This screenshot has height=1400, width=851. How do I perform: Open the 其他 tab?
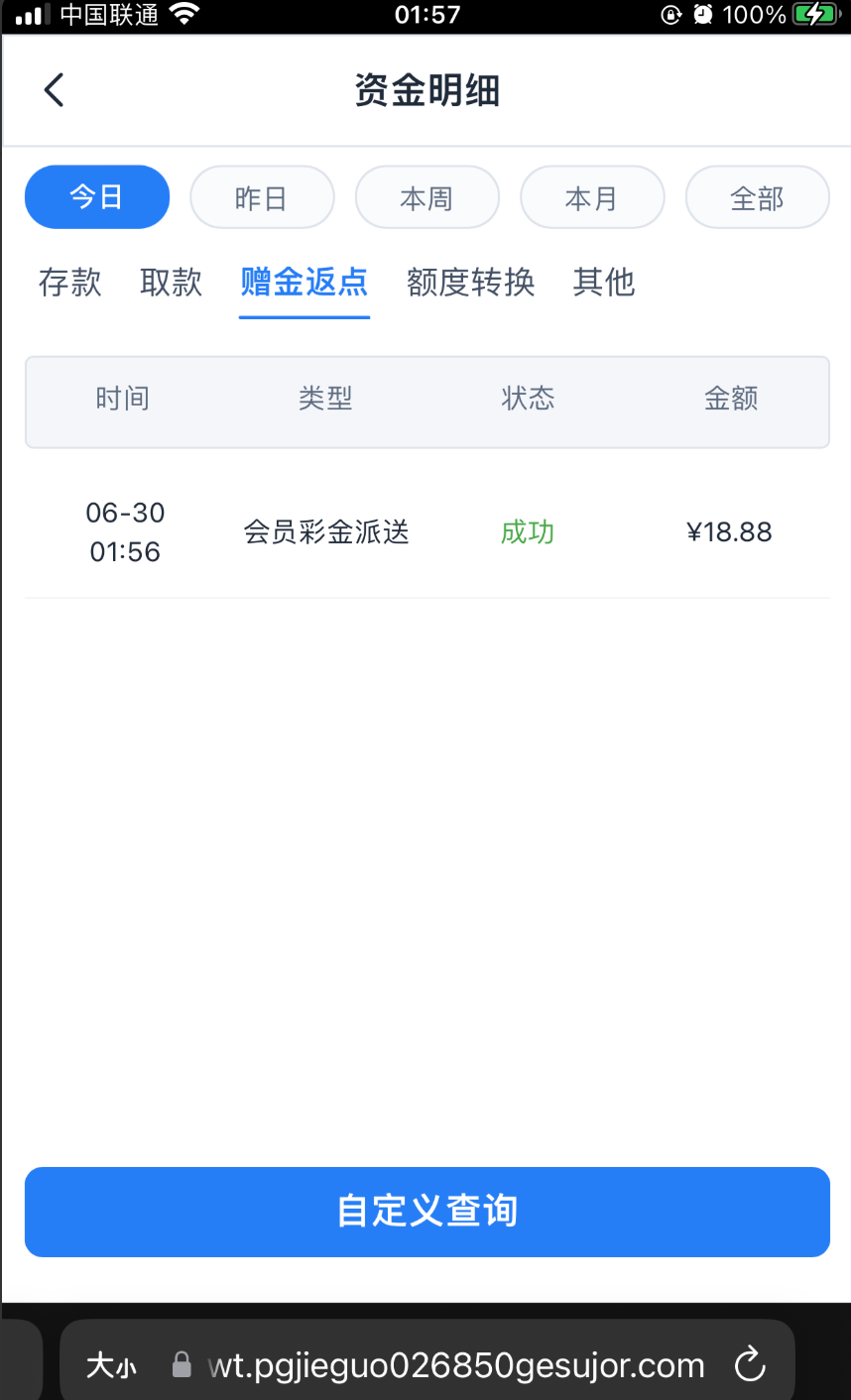pos(604,283)
